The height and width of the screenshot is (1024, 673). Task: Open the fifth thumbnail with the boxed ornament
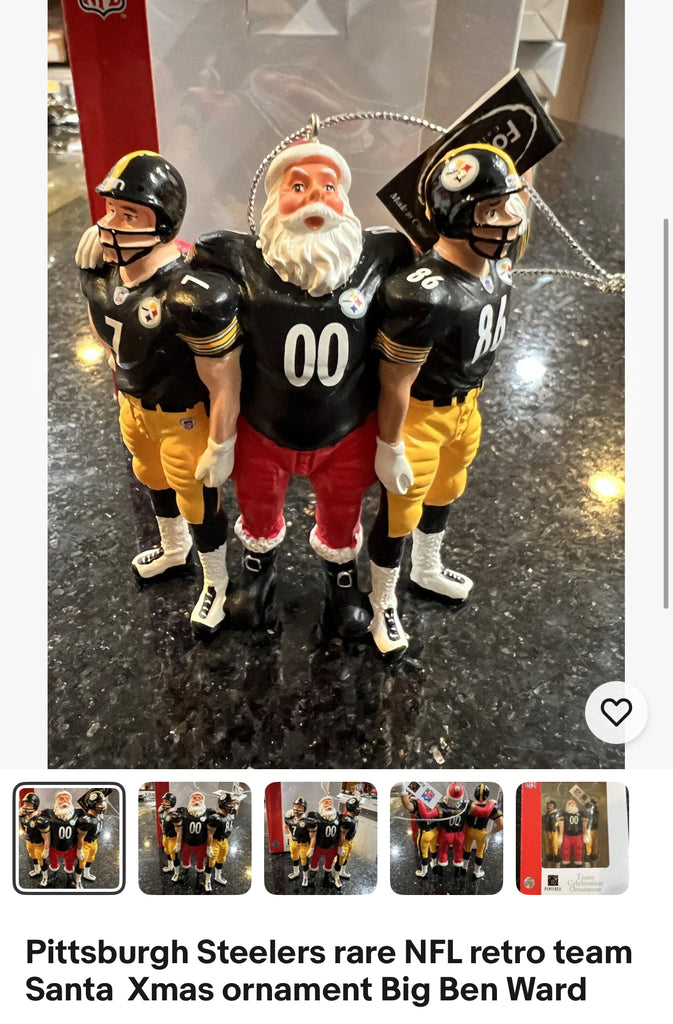572,838
